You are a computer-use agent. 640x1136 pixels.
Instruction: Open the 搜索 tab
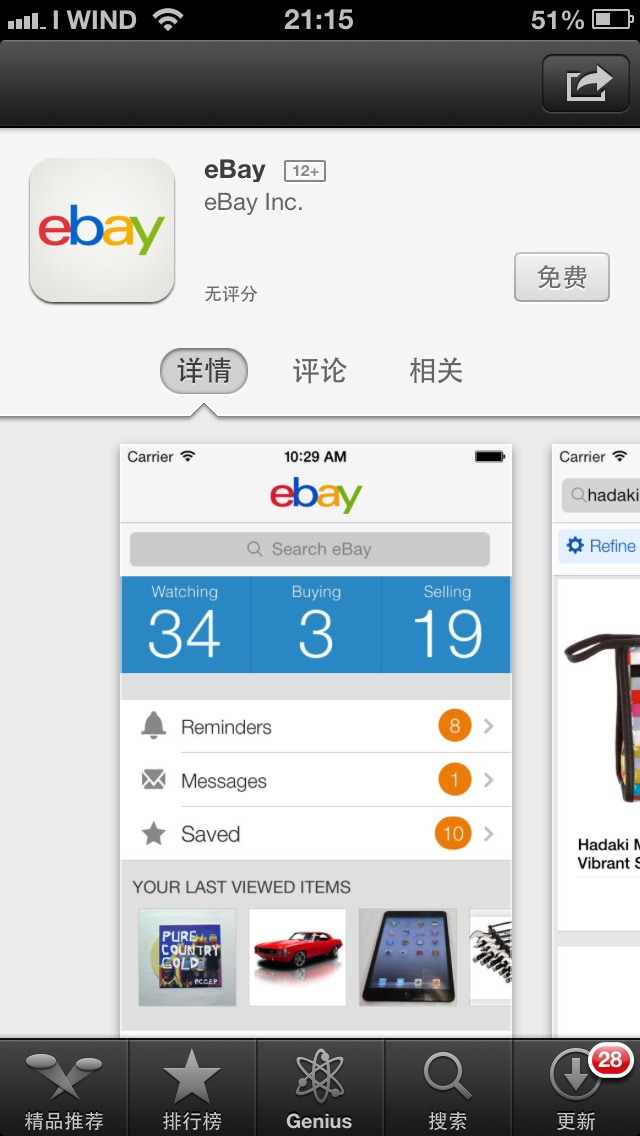click(x=448, y=1087)
